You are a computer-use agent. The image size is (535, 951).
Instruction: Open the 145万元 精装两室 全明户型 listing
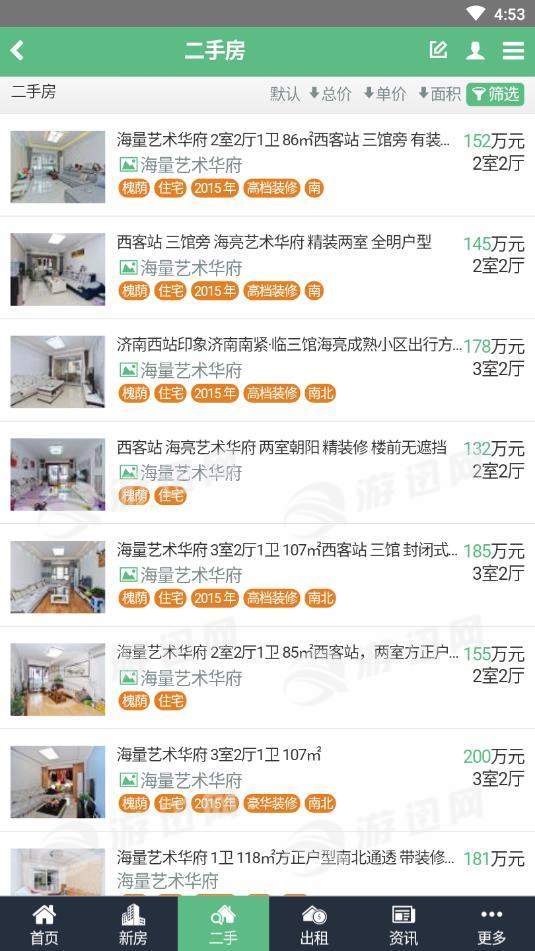(x=268, y=268)
